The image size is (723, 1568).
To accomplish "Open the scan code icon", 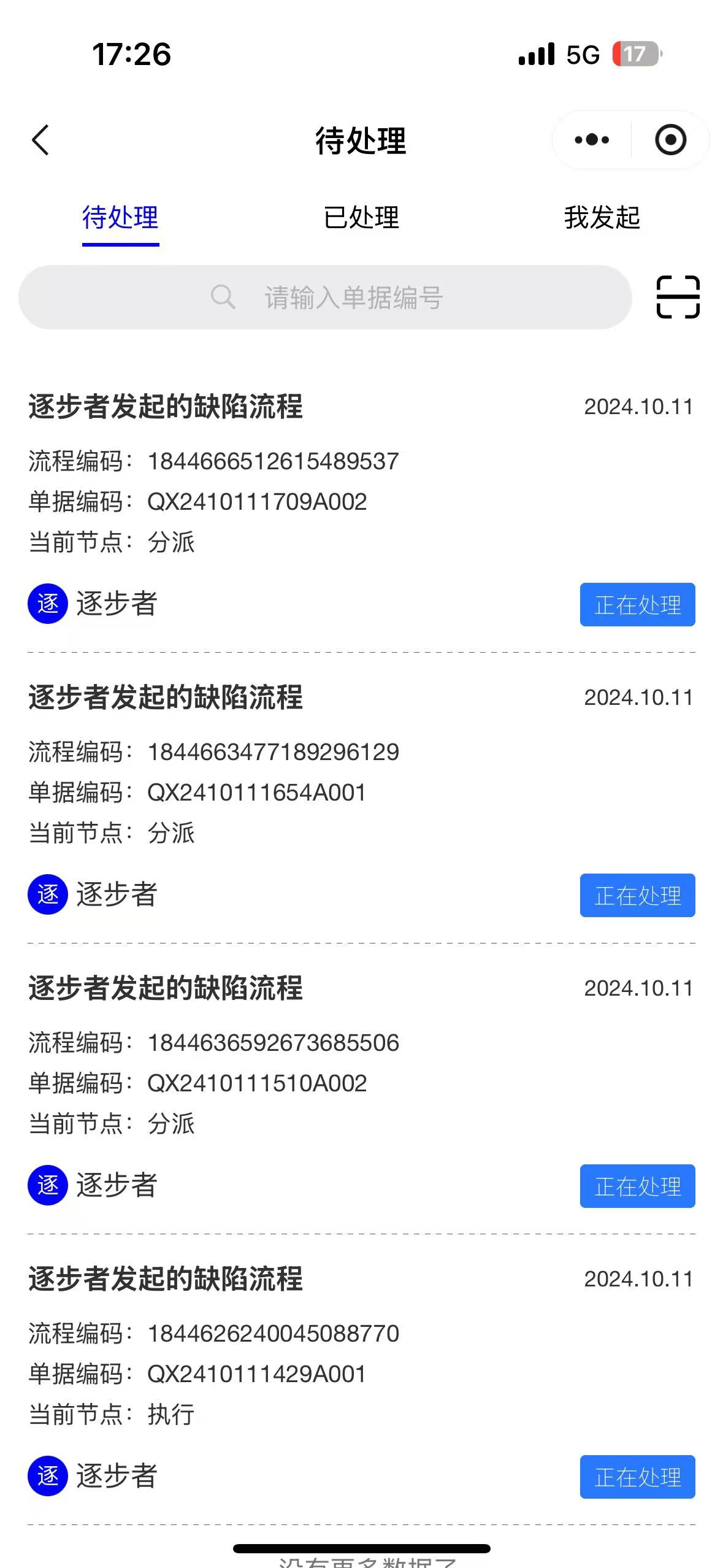I will (x=678, y=298).
